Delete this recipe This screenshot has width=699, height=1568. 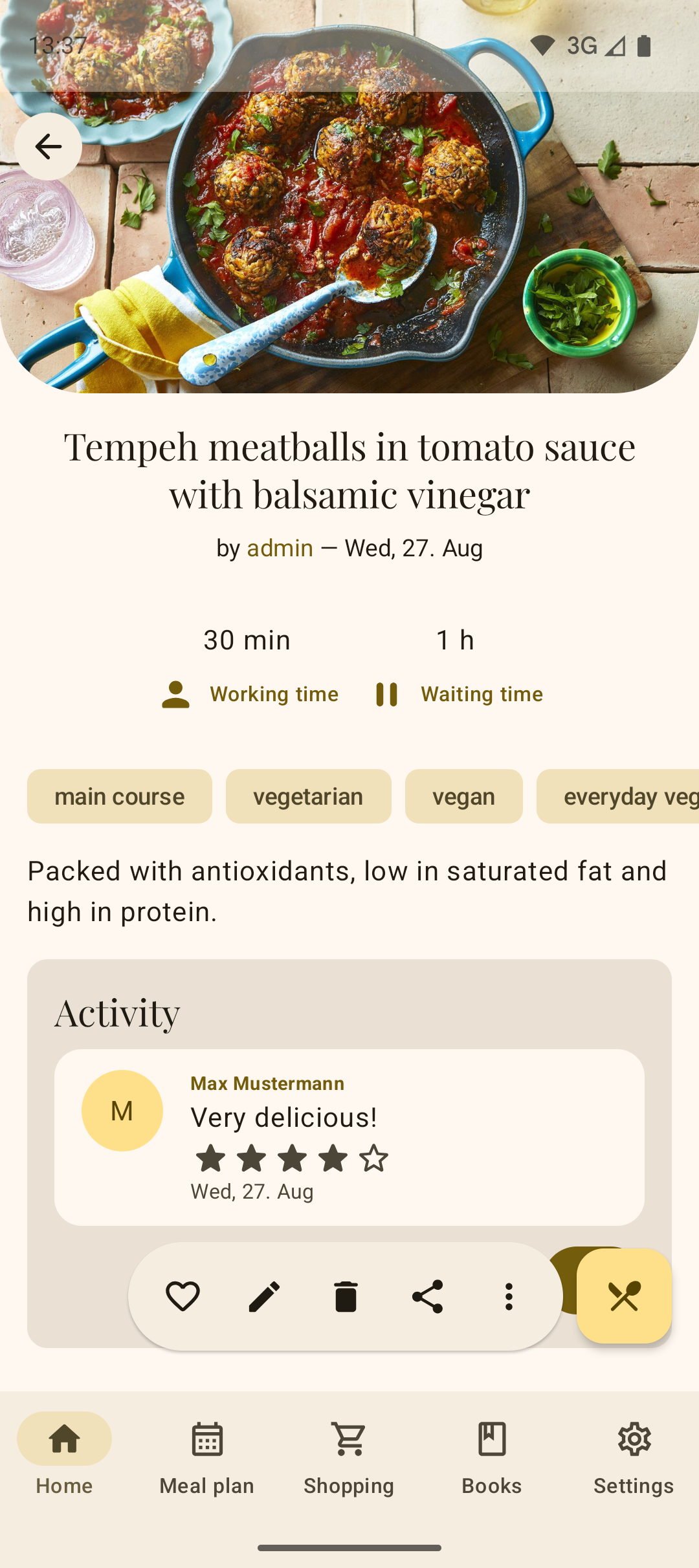346,1296
